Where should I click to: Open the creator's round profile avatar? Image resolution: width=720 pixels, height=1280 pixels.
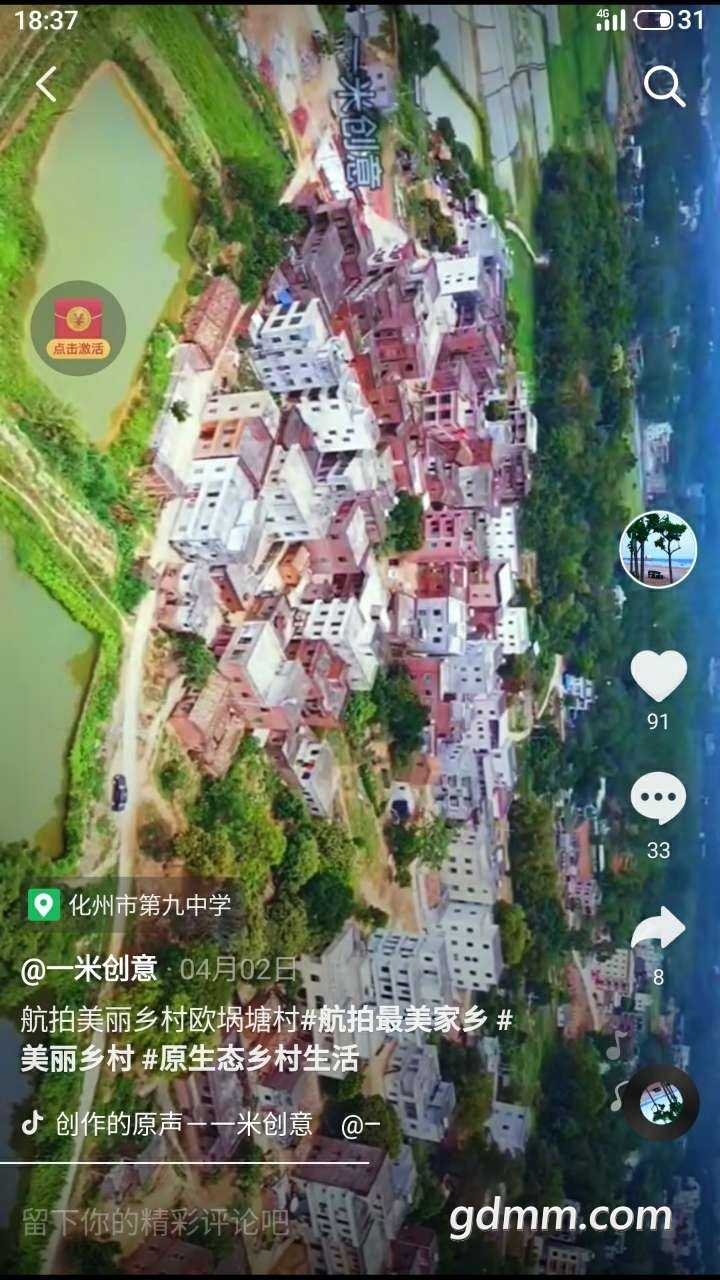(657, 549)
